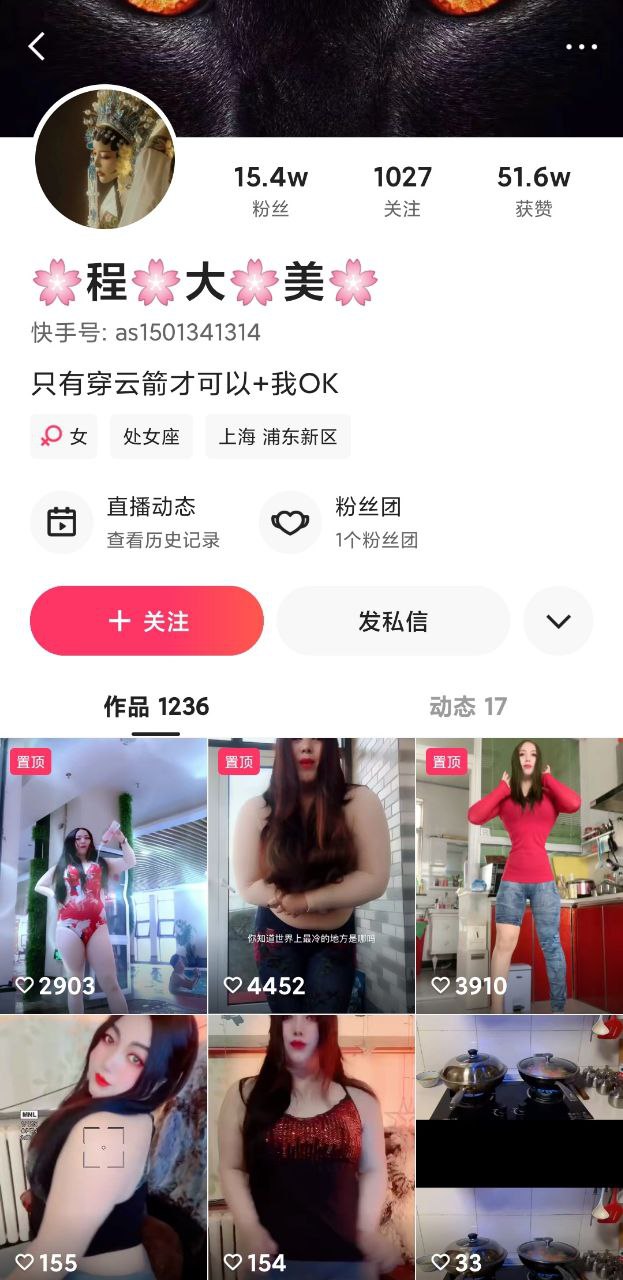The height and width of the screenshot is (1280, 623).
Task: Open 直播动态 live history records
Action: coord(126,522)
